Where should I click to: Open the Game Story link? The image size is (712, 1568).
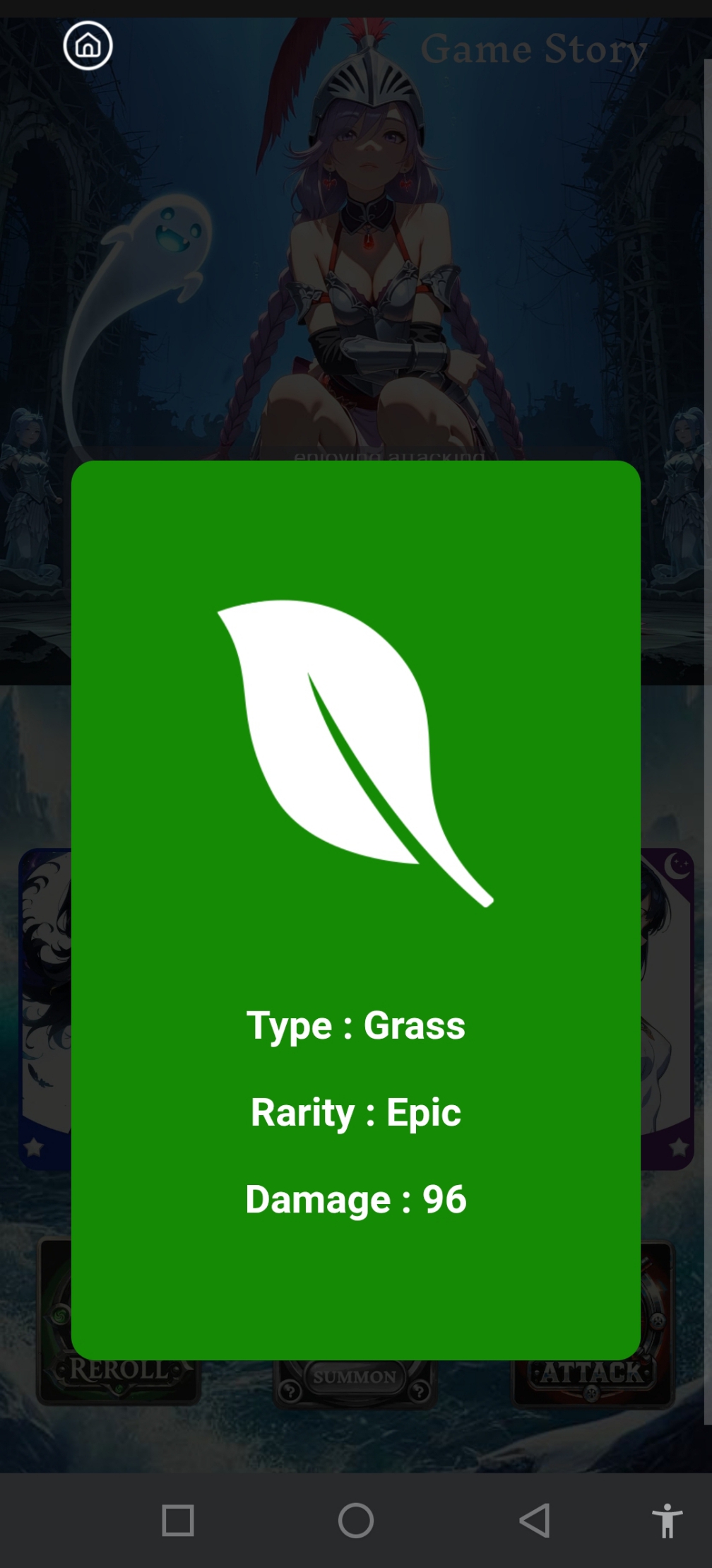tap(533, 49)
